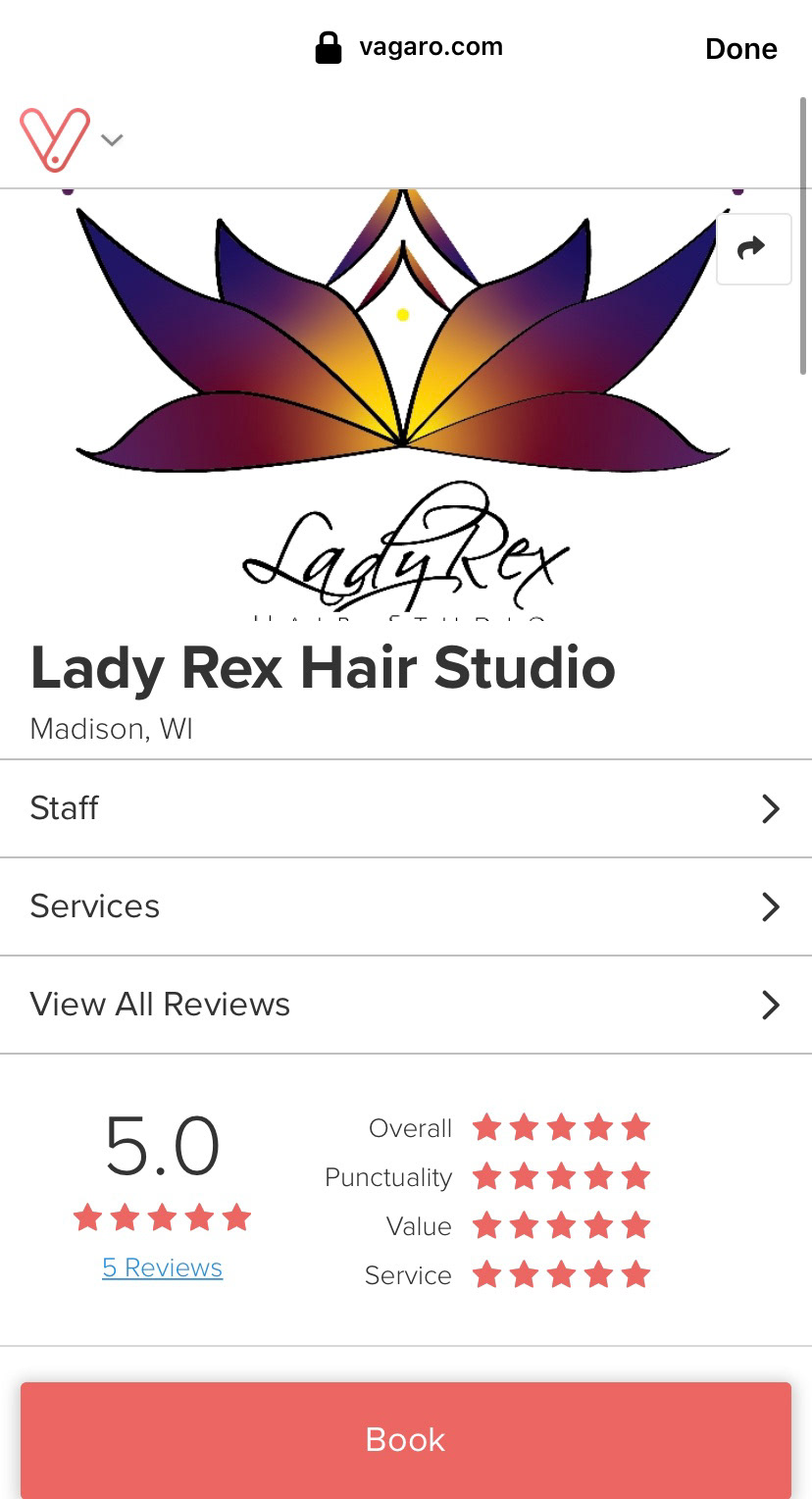
Task: Open the Services row
Action: [406, 906]
